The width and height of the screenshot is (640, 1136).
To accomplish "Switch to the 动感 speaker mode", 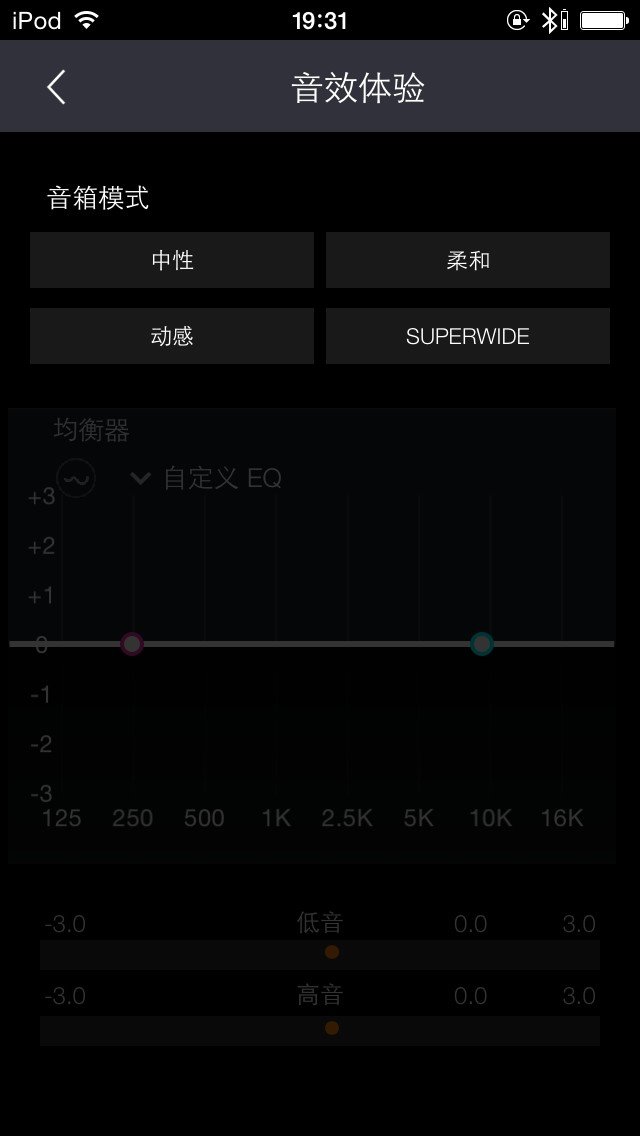I will click(172, 336).
